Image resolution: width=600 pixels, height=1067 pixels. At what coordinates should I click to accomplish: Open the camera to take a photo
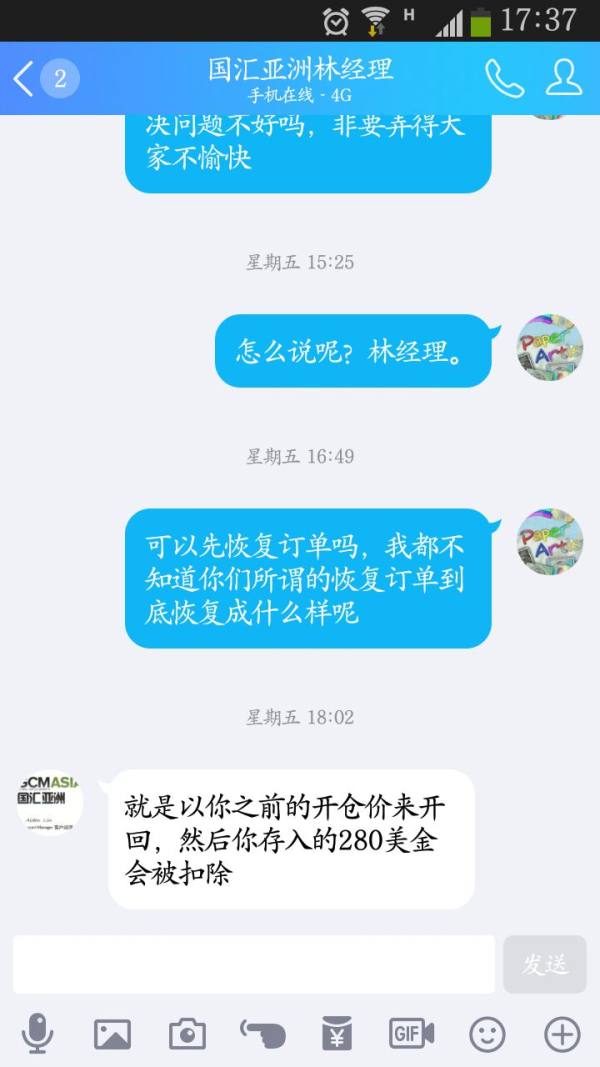[187, 1034]
